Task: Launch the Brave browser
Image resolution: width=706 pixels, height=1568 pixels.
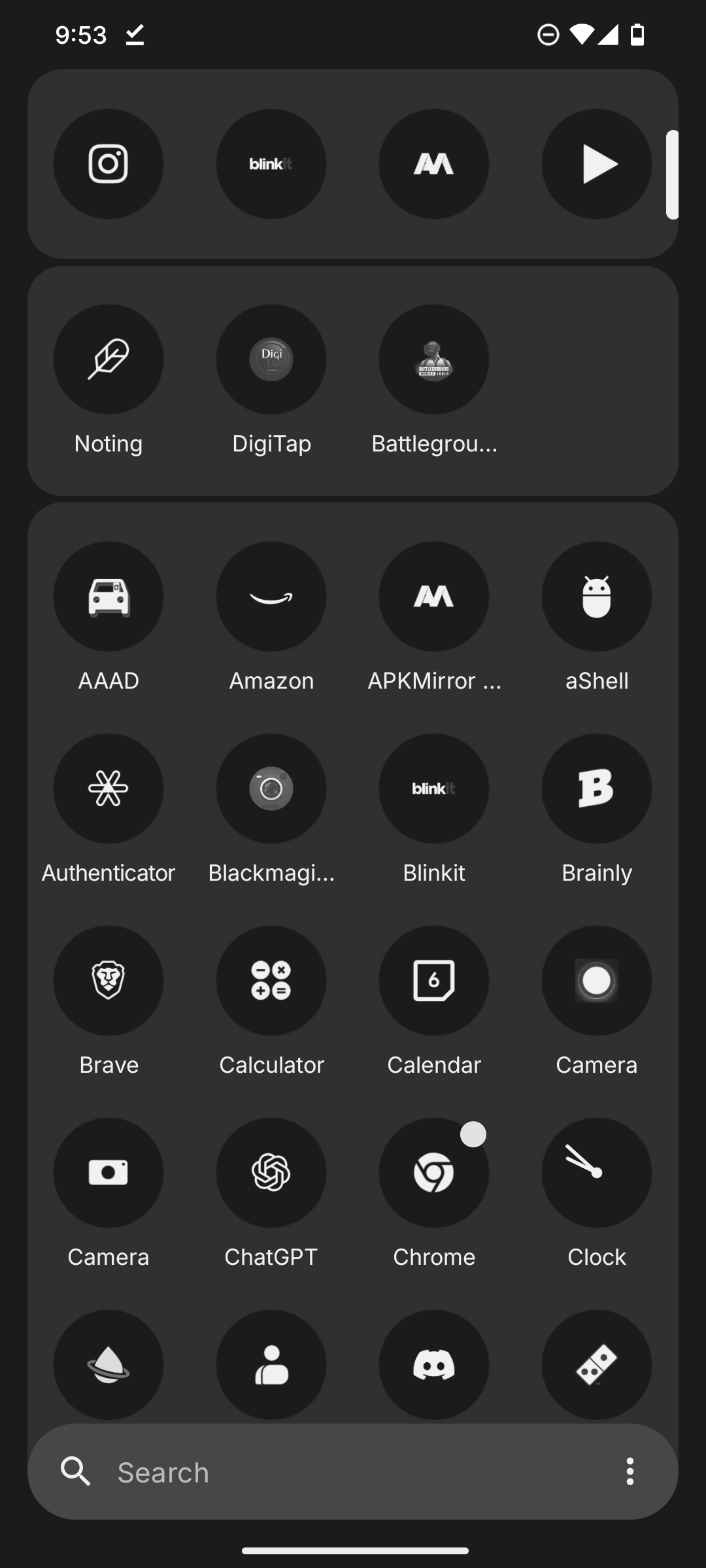Action: (x=109, y=981)
